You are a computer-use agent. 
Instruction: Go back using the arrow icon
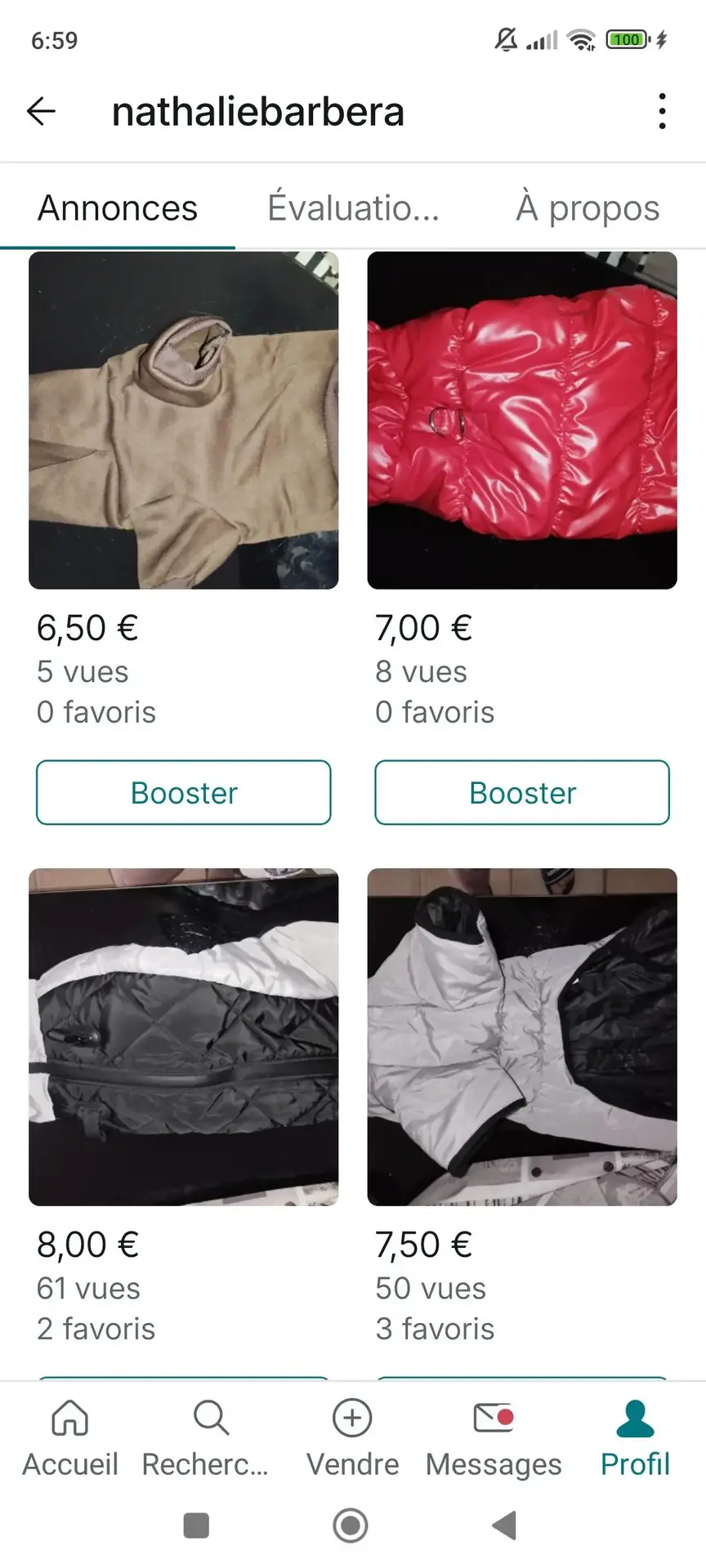point(41,111)
